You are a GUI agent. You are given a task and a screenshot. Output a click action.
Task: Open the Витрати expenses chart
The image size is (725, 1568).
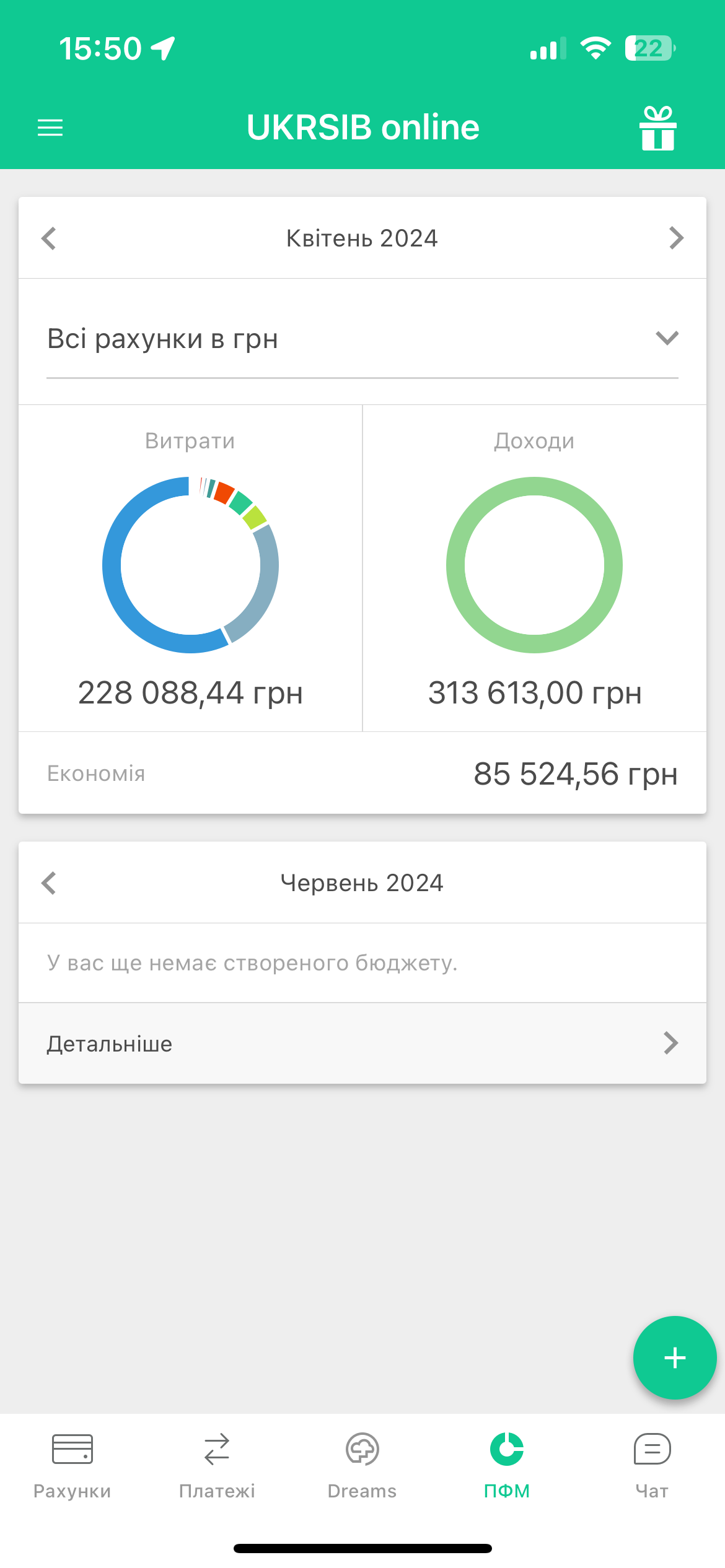click(190, 565)
